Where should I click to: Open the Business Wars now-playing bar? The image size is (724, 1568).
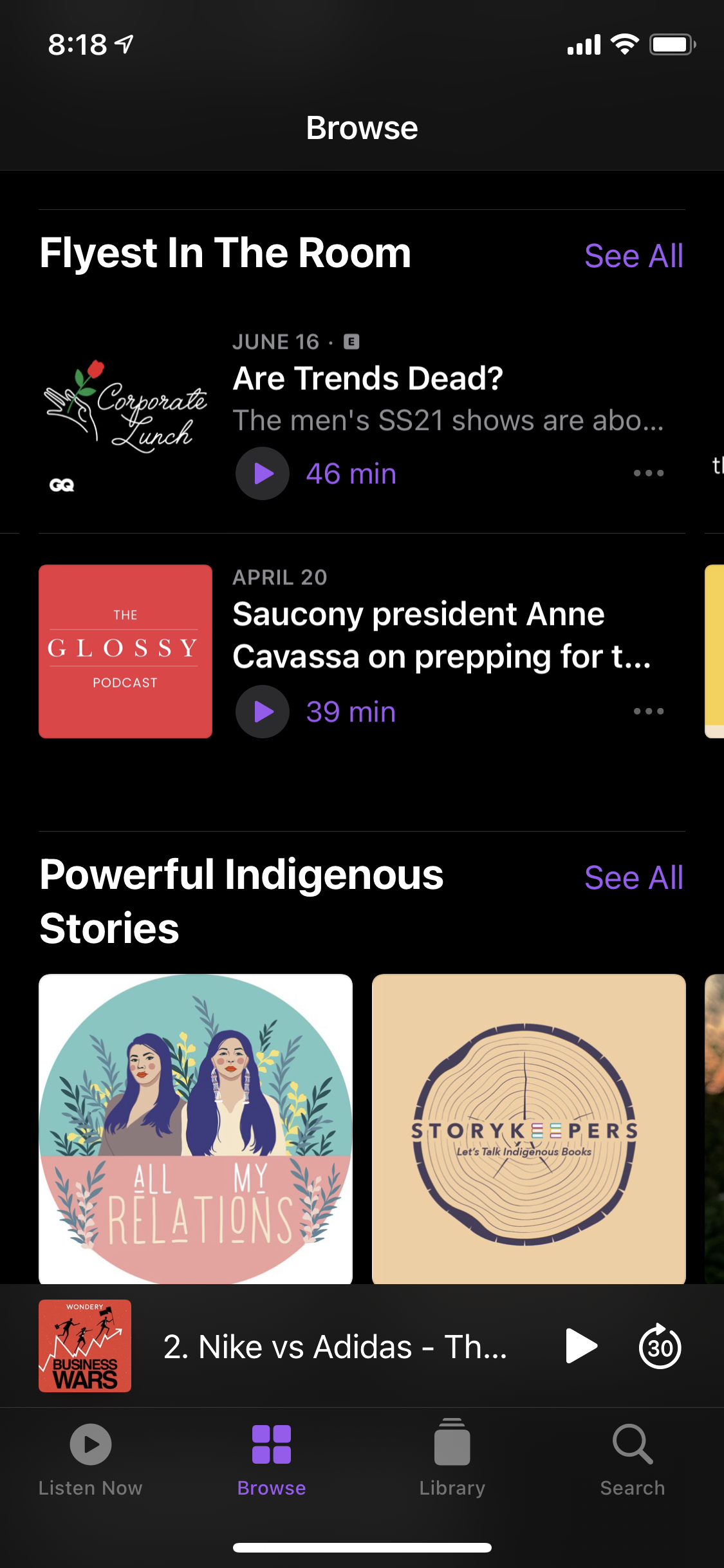(x=335, y=1347)
